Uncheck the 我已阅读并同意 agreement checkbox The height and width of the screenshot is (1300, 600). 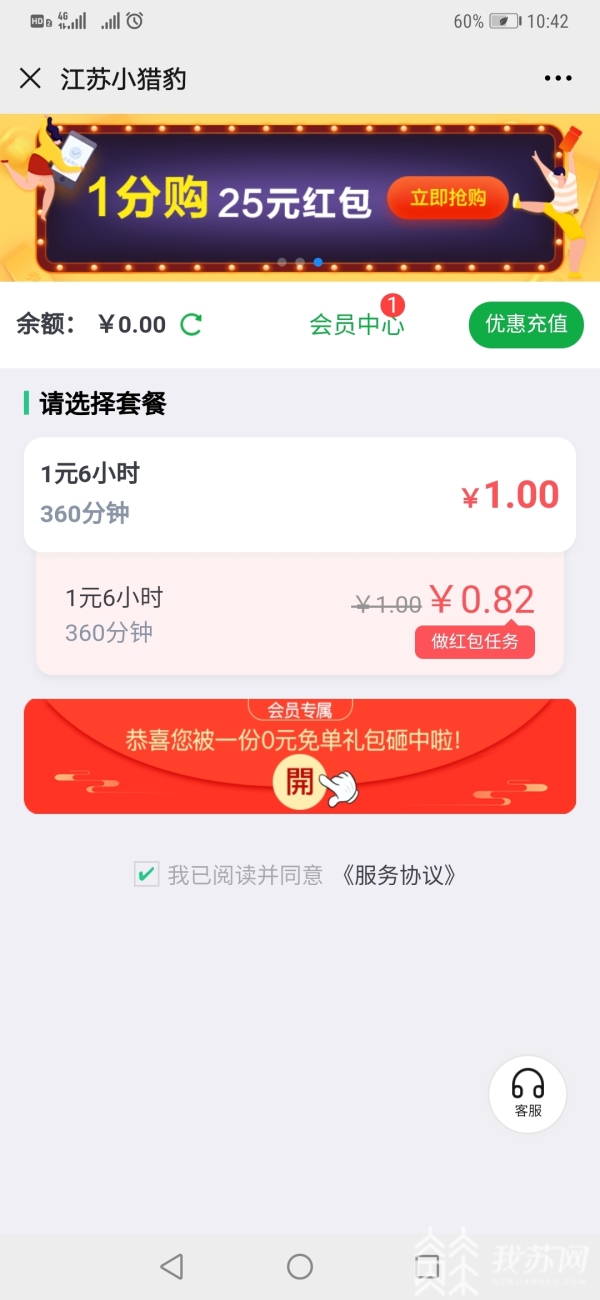(147, 875)
